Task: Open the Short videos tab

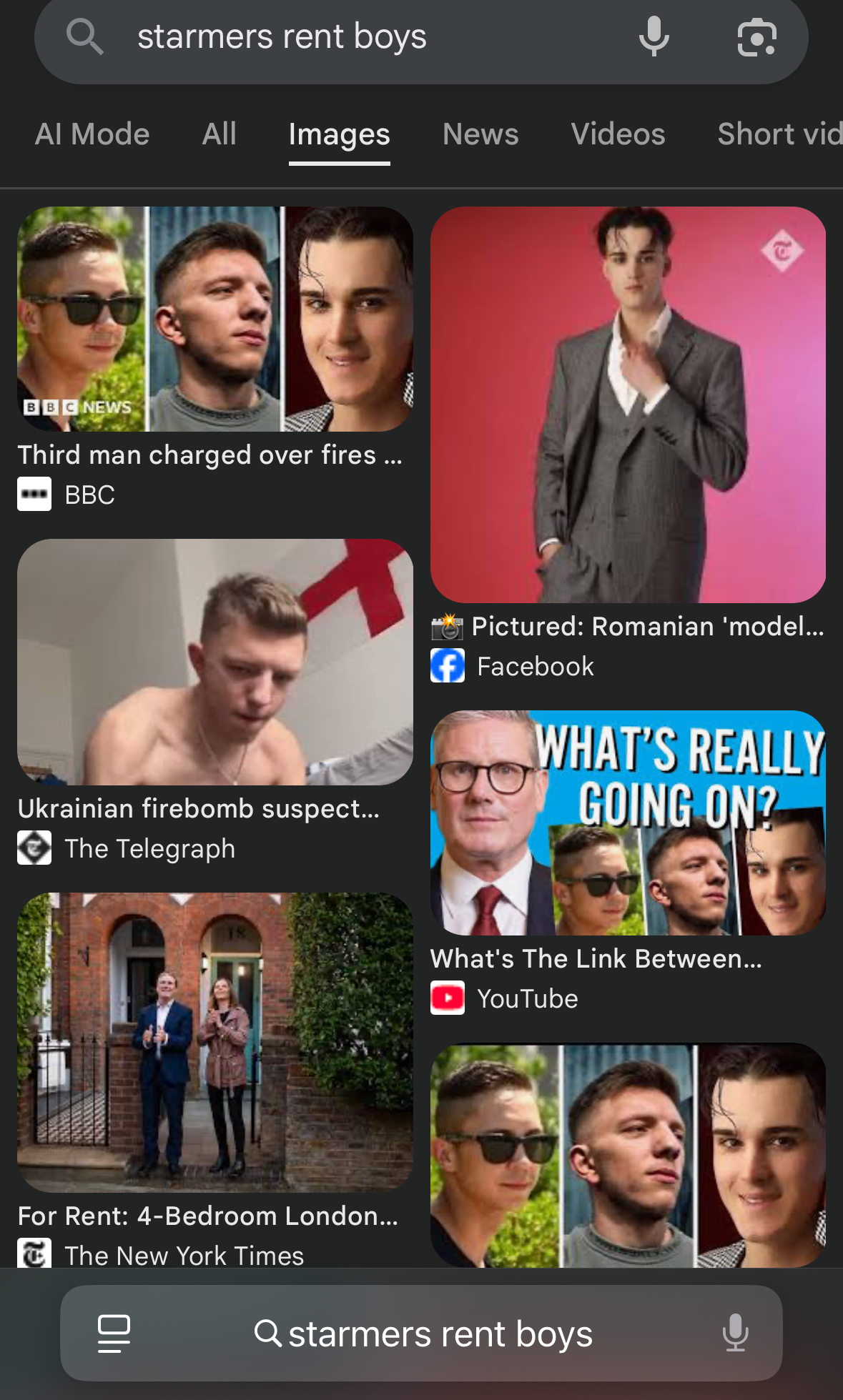Action: [x=779, y=134]
